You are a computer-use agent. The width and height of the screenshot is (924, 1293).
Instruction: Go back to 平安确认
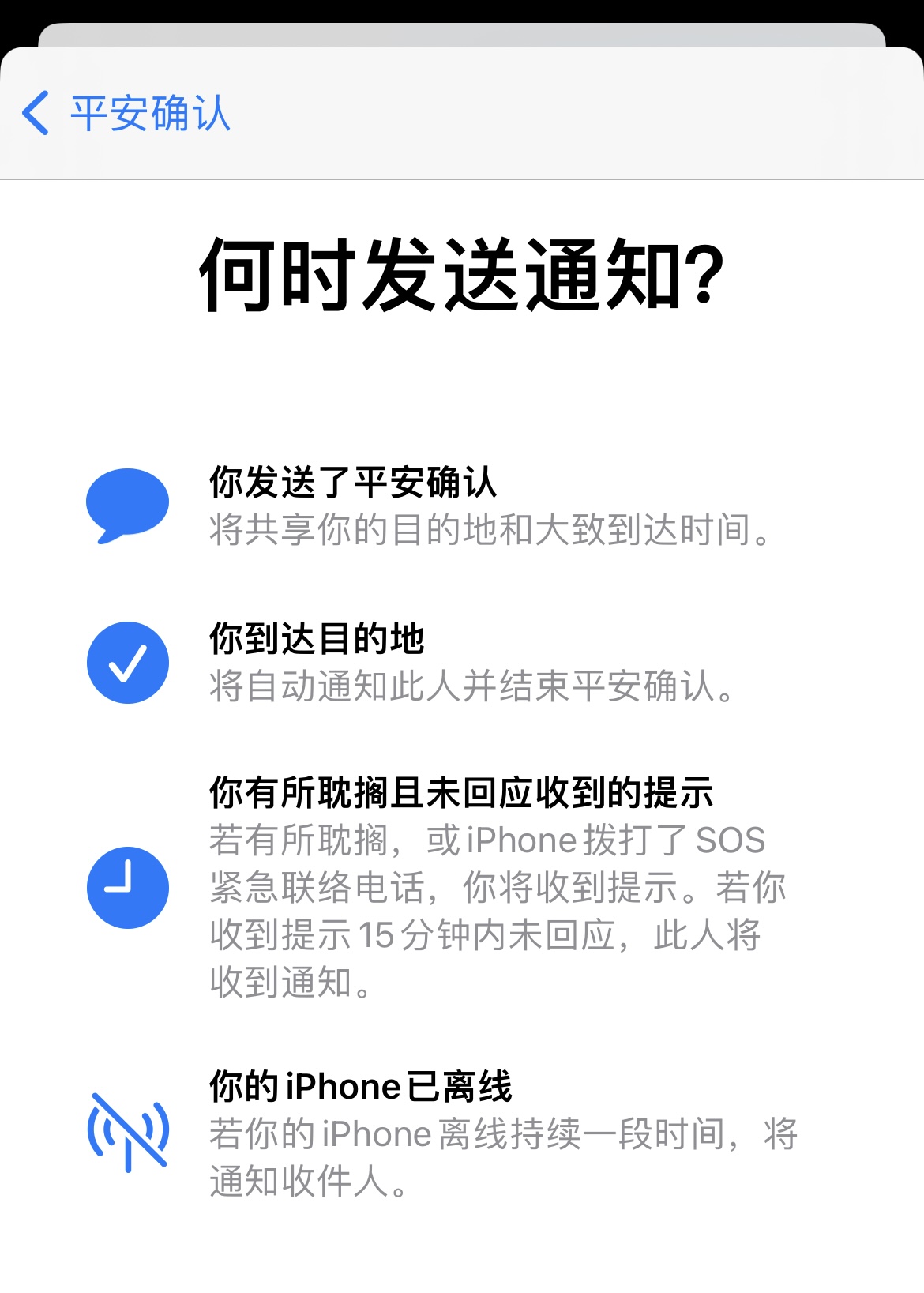pos(126,113)
